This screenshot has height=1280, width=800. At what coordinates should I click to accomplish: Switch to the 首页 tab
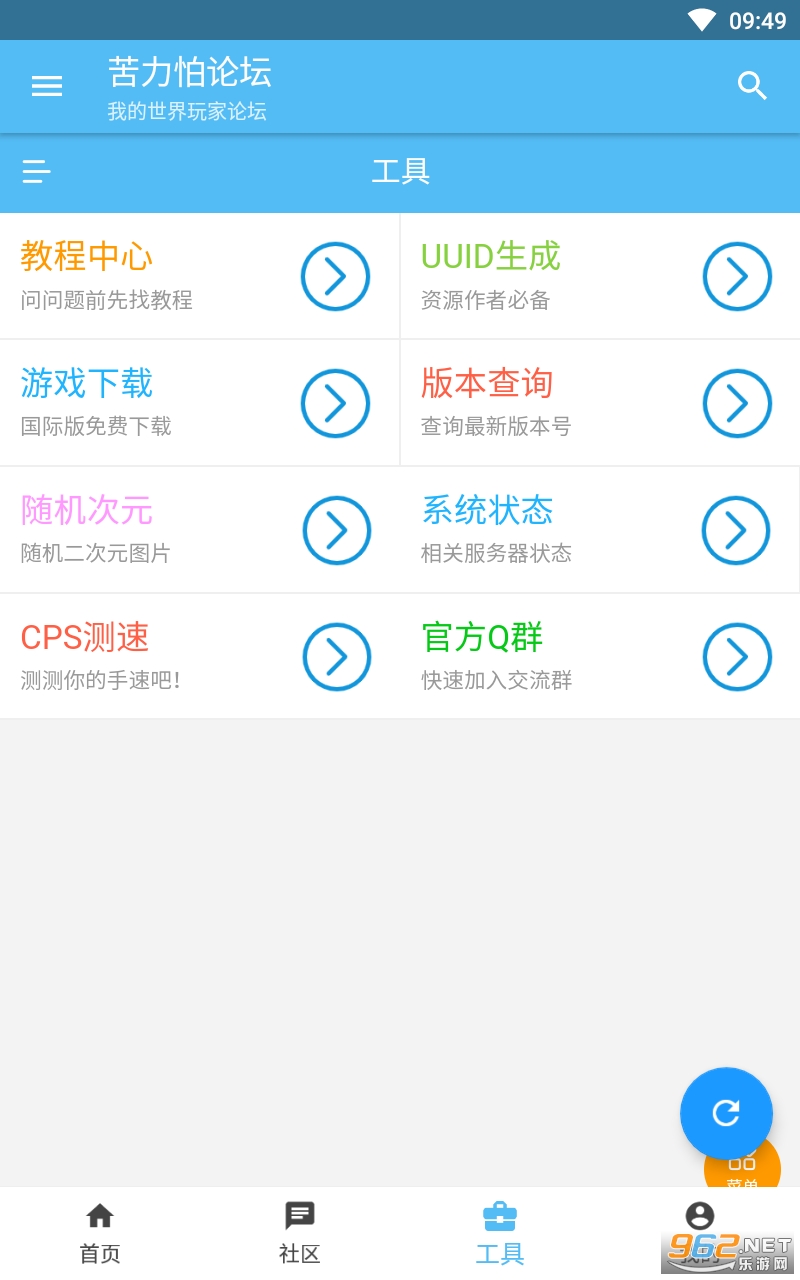(x=100, y=1233)
